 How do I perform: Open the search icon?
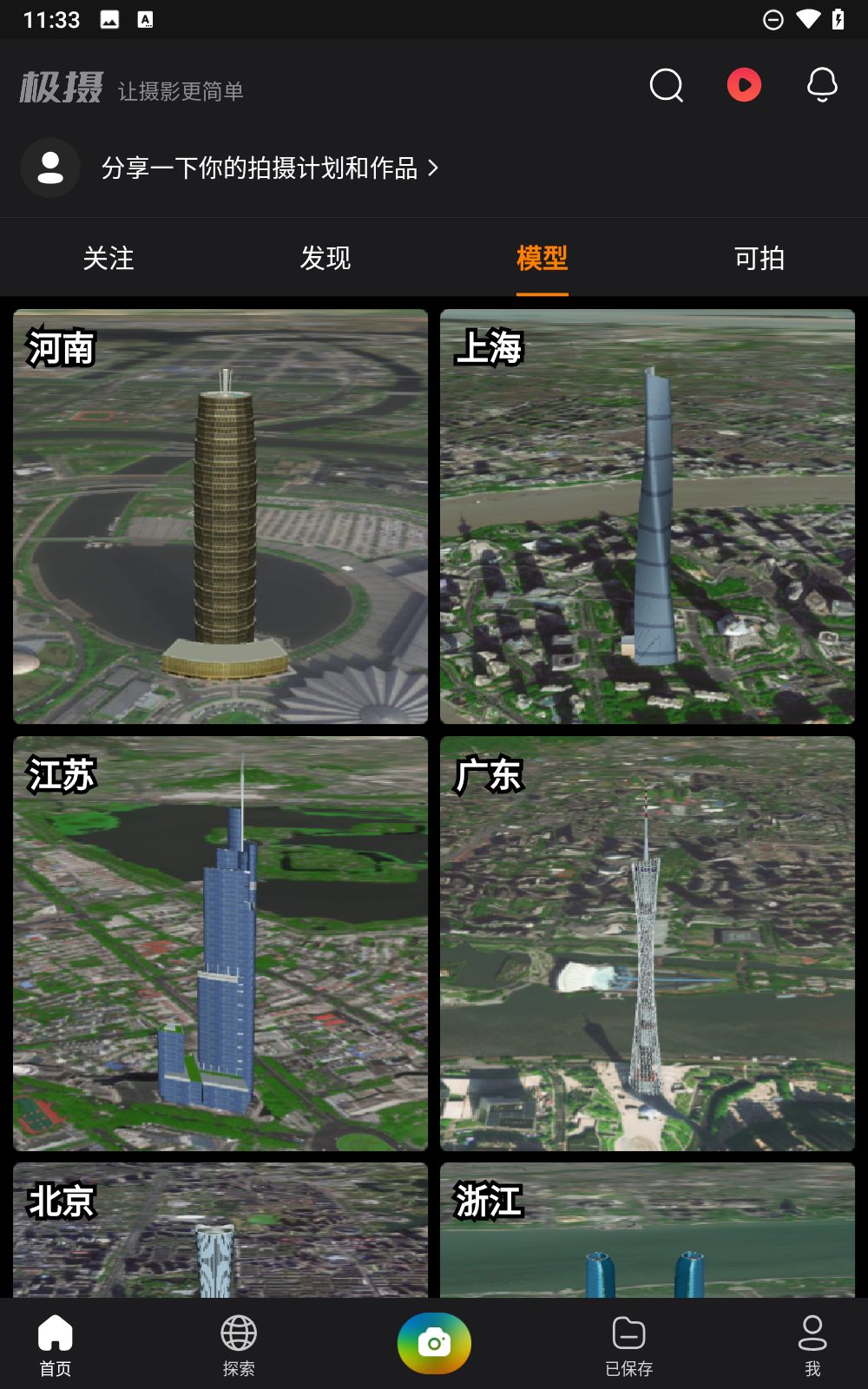coord(667,85)
